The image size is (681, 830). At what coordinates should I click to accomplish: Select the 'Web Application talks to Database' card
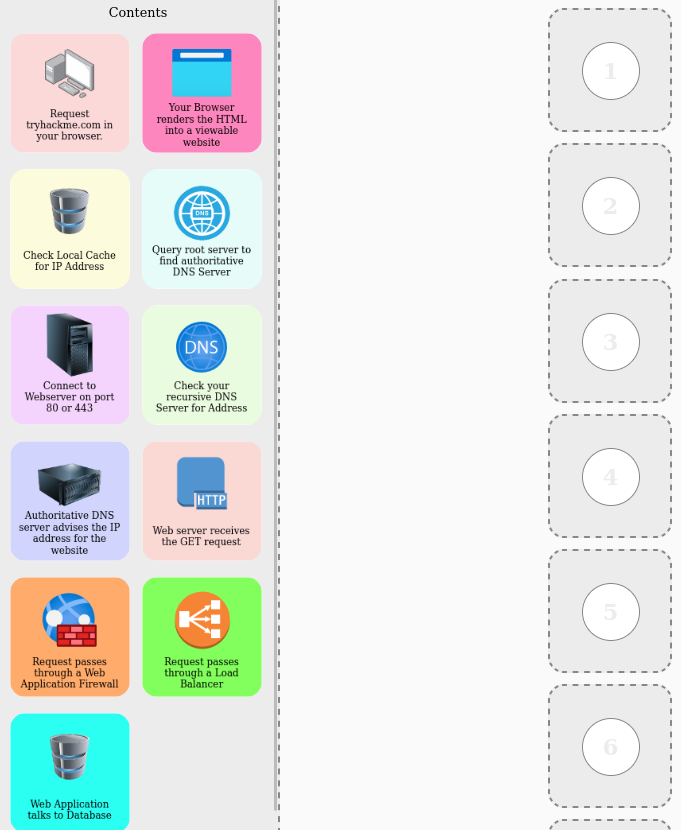tap(70, 772)
